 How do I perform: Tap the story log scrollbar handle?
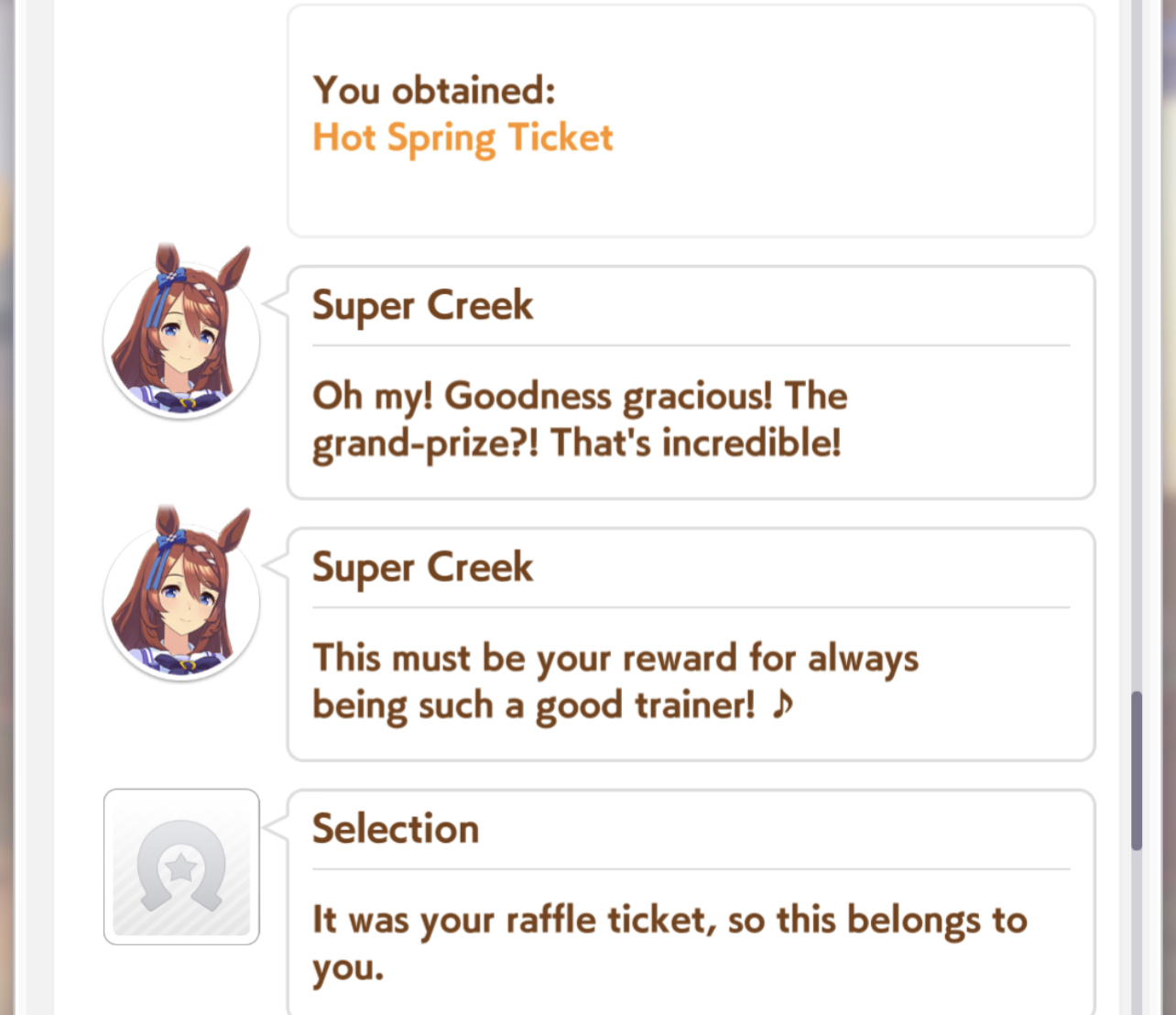(x=1137, y=770)
